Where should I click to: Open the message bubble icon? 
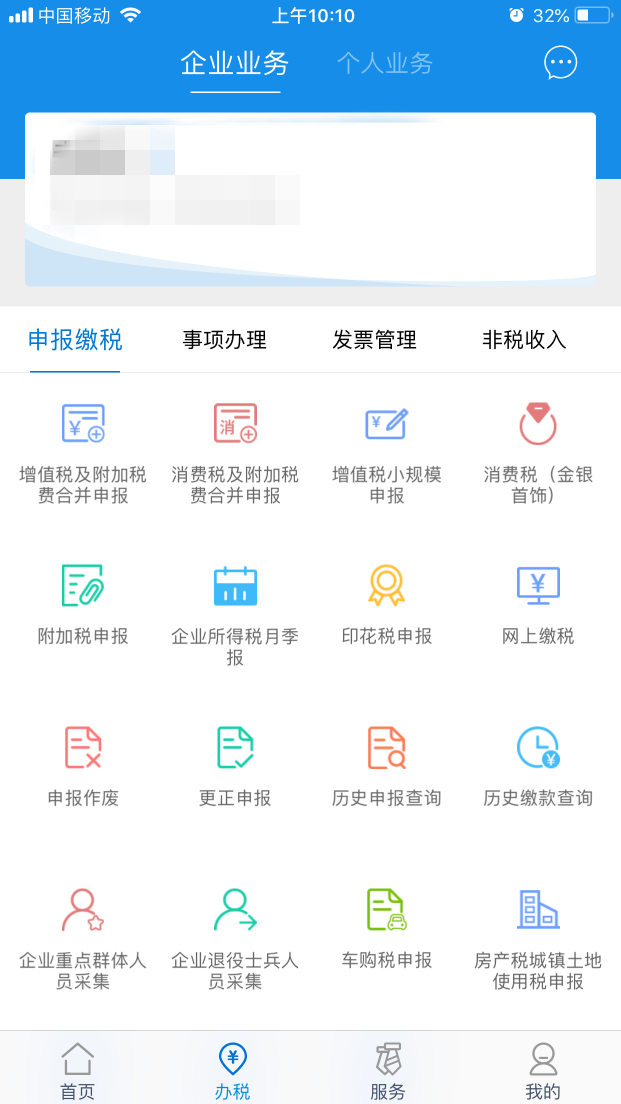(x=560, y=63)
